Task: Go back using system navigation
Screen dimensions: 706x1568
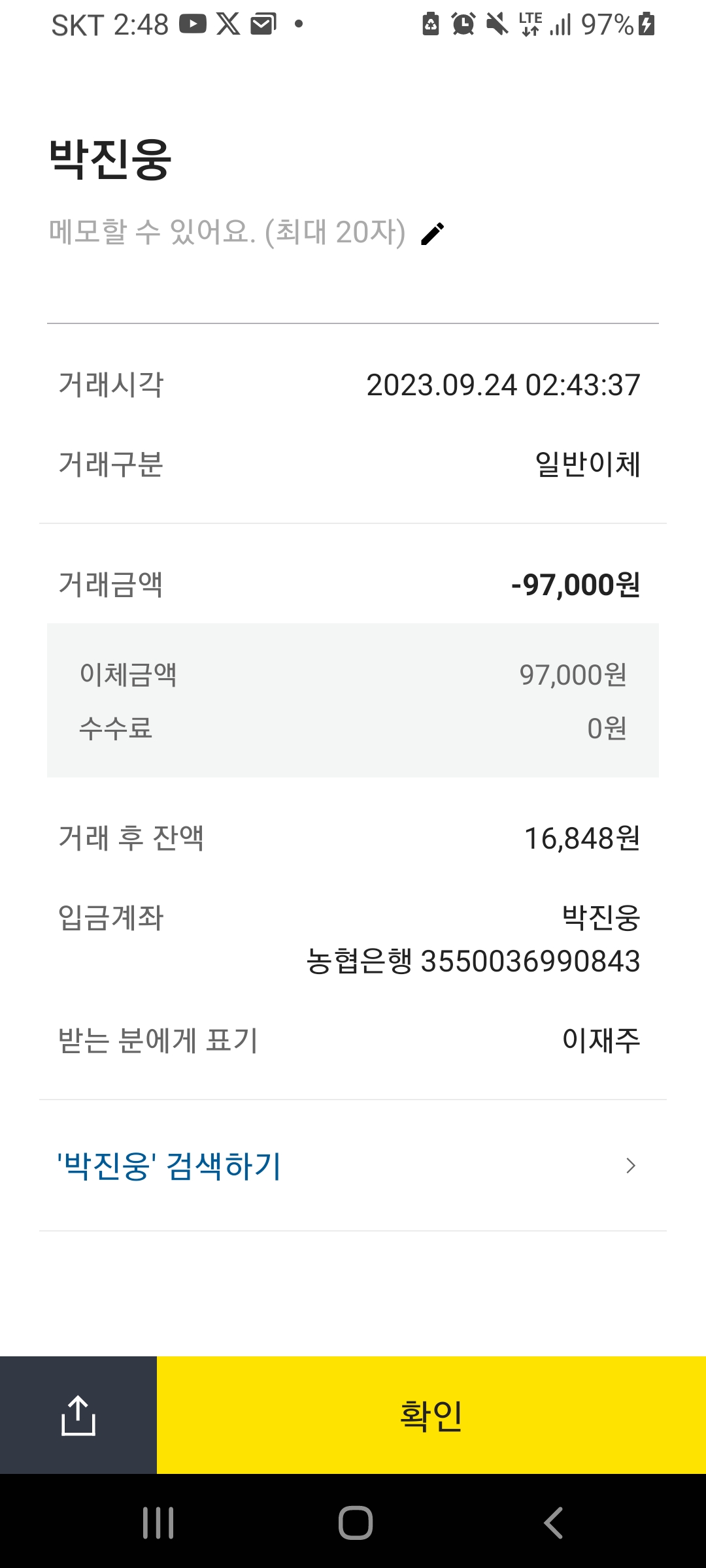Action: pos(553,1523)
